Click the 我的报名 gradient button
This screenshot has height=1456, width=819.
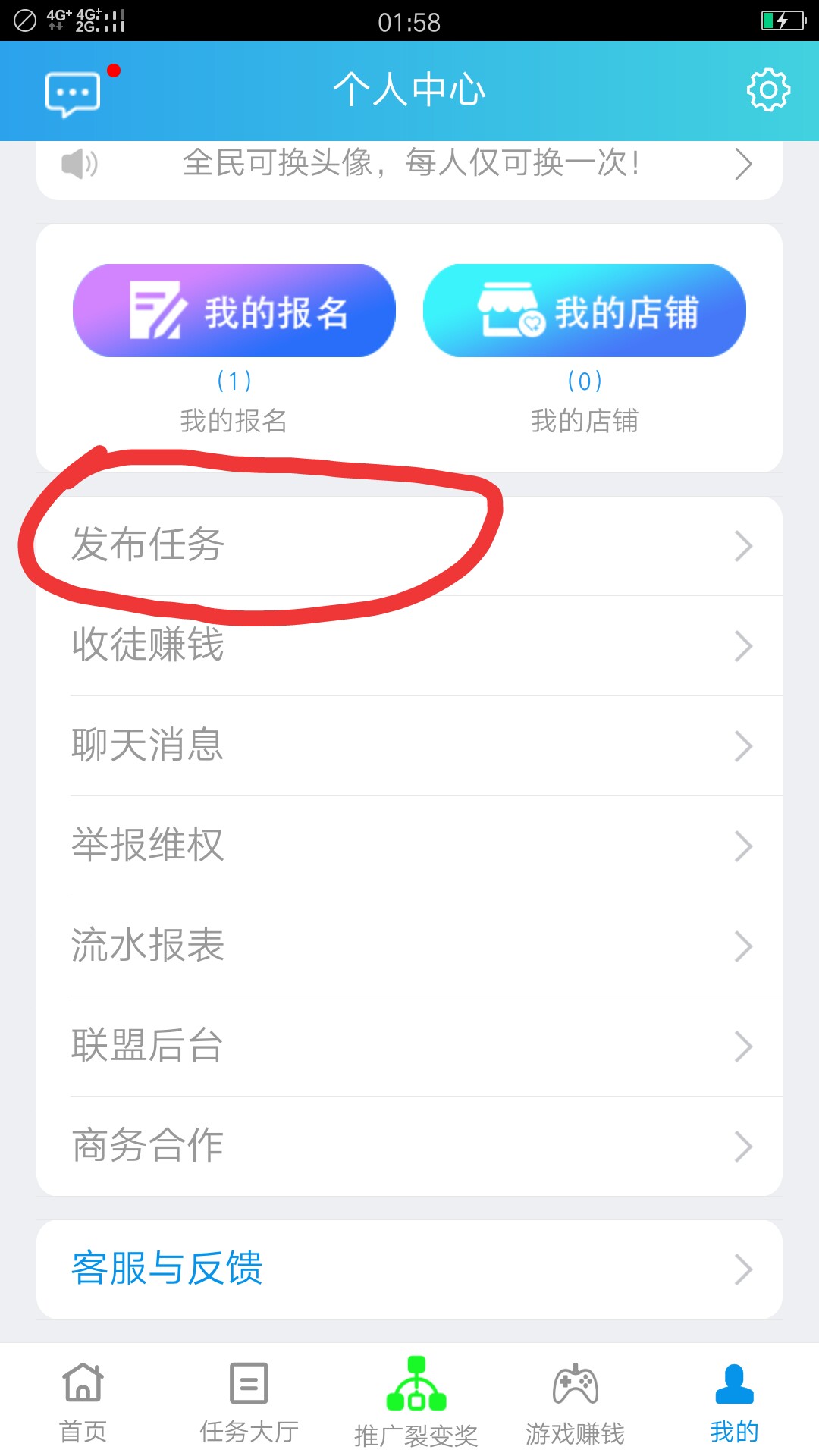pos(234,310)
